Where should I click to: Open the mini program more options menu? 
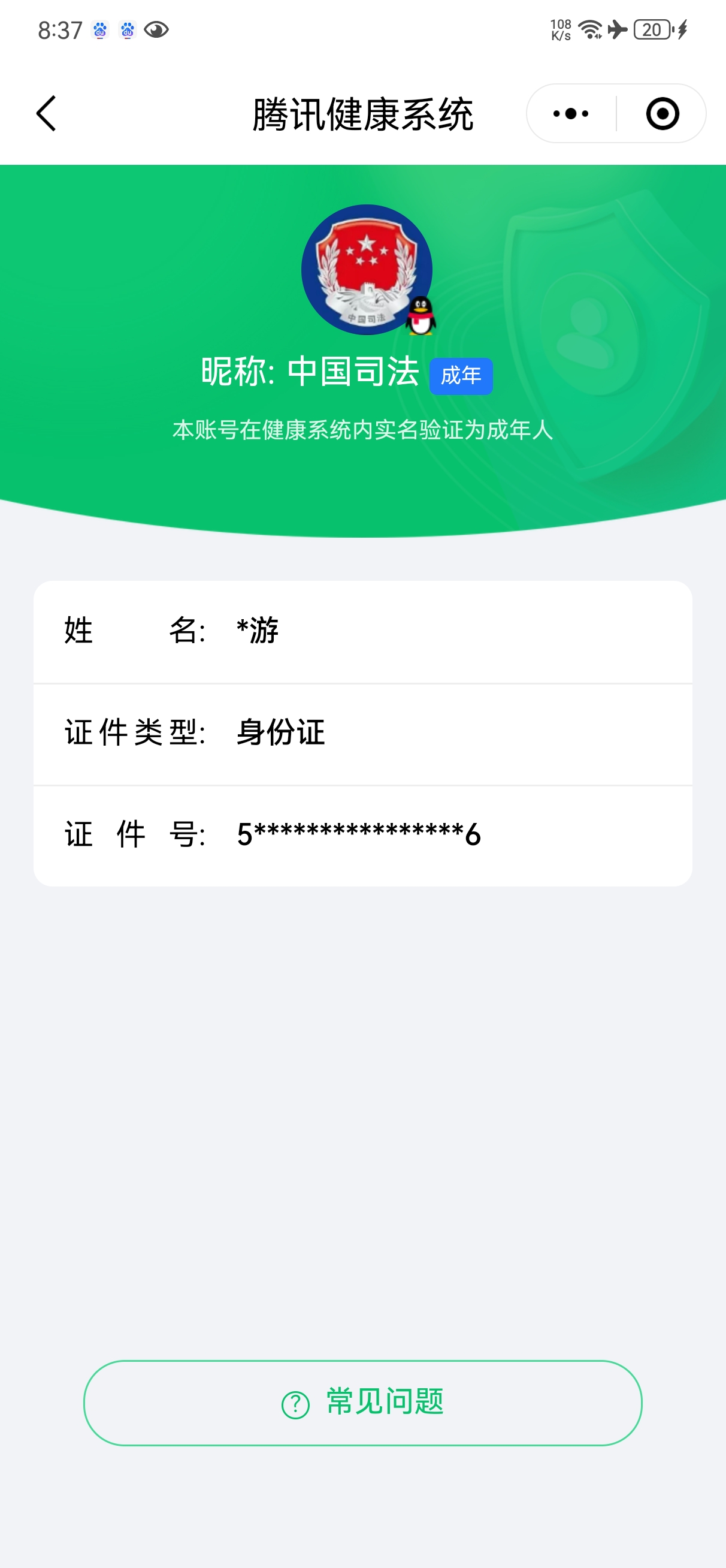(571, 114)
